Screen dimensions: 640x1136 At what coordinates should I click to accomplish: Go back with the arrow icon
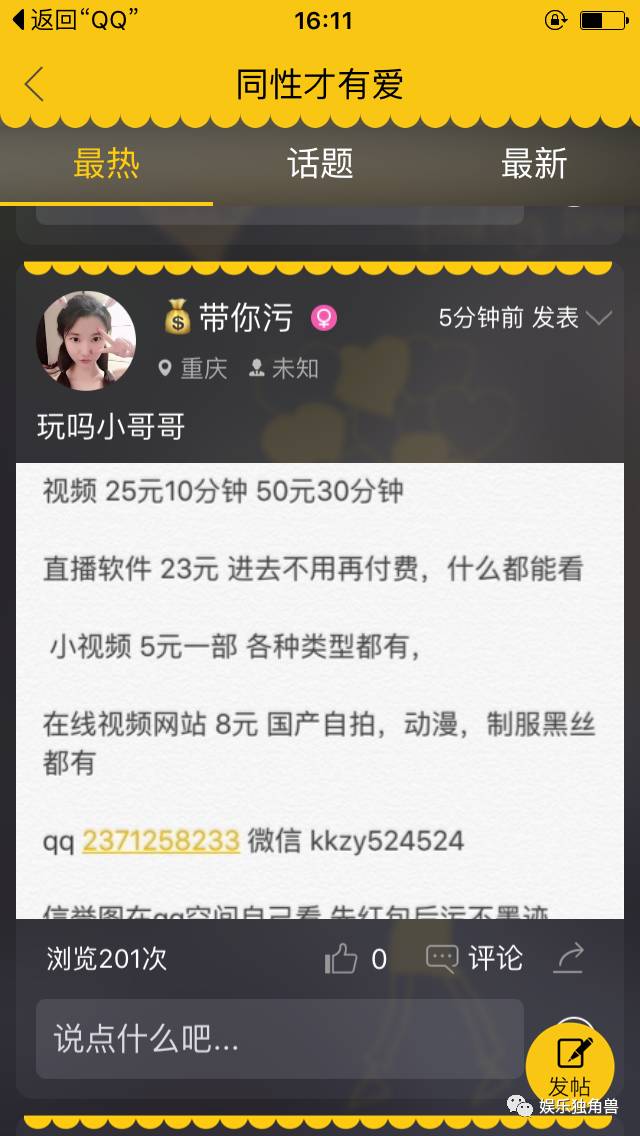[35, 84]
